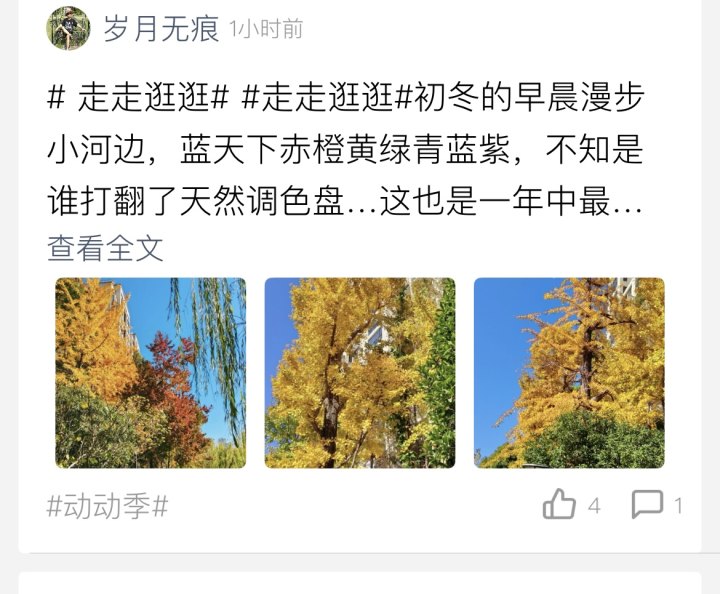Open the username 岁月无痕
Viewport: 720px width, 594px height.
click(161, 29)
